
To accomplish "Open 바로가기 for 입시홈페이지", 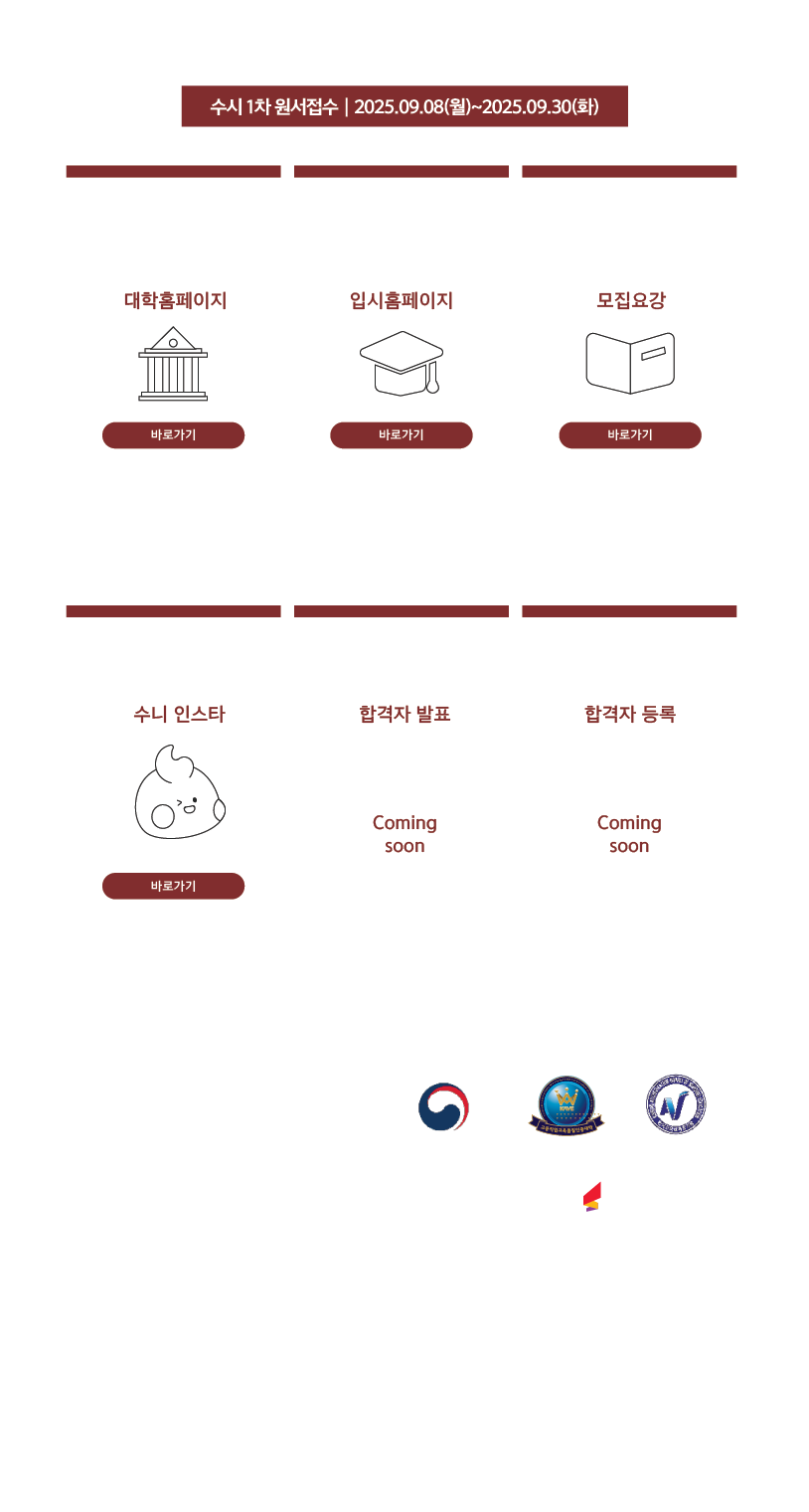I will [x=401, y=435].
